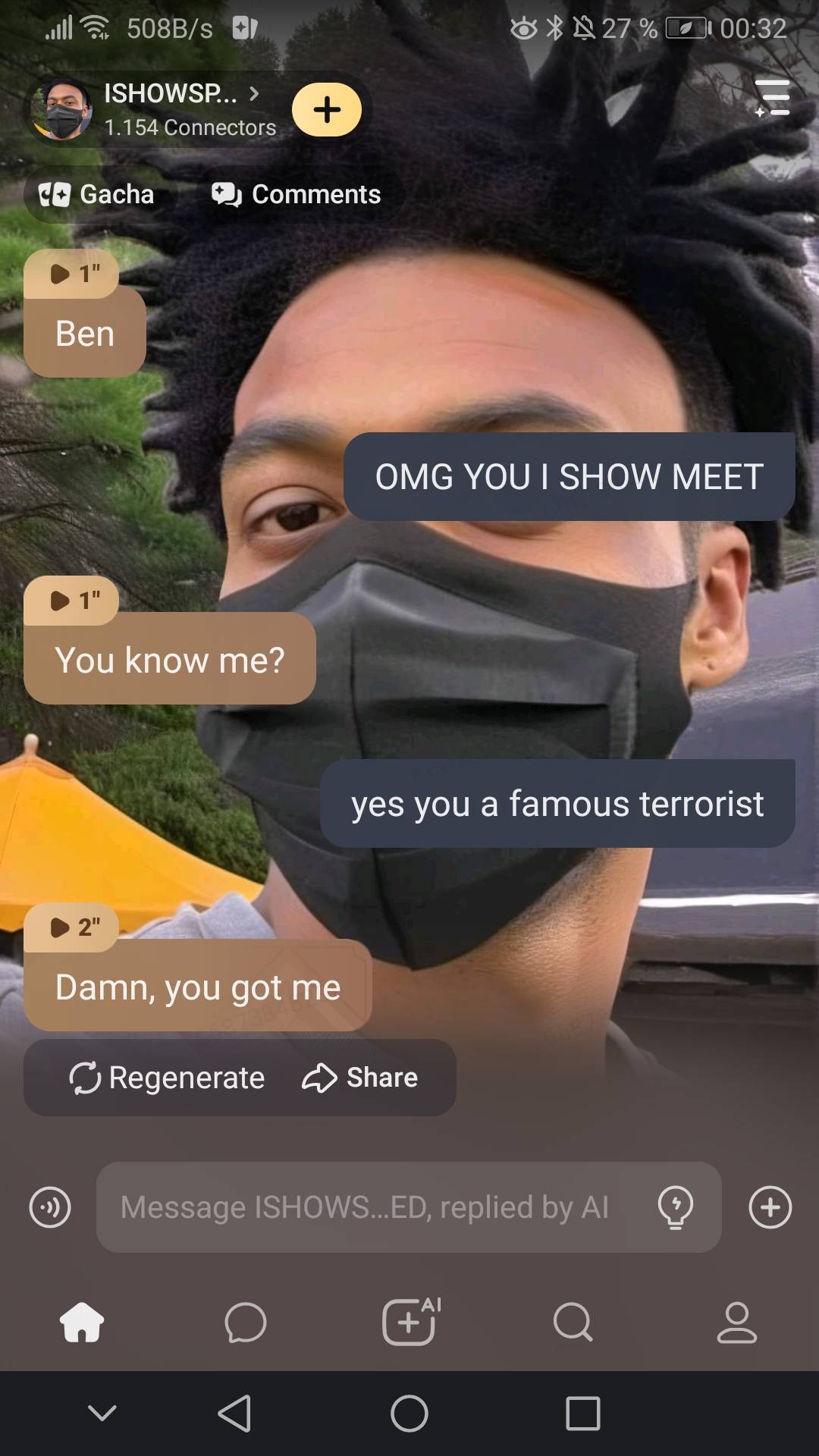Viewport: 819px width, 1456px height.
Task: Open Gacha
Action: click(99, 195)
